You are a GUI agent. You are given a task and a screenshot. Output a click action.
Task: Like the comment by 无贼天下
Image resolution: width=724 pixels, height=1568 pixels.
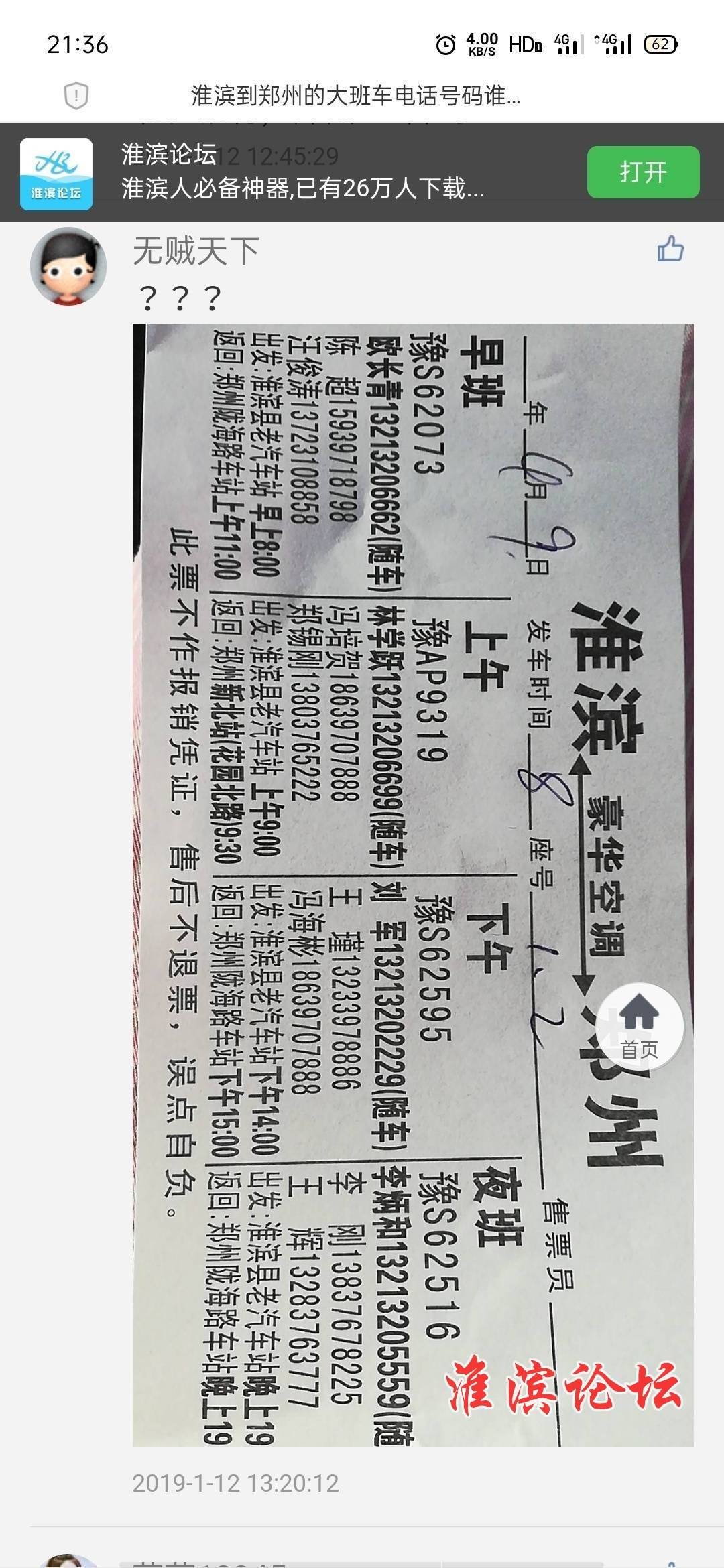click(670, 249)
